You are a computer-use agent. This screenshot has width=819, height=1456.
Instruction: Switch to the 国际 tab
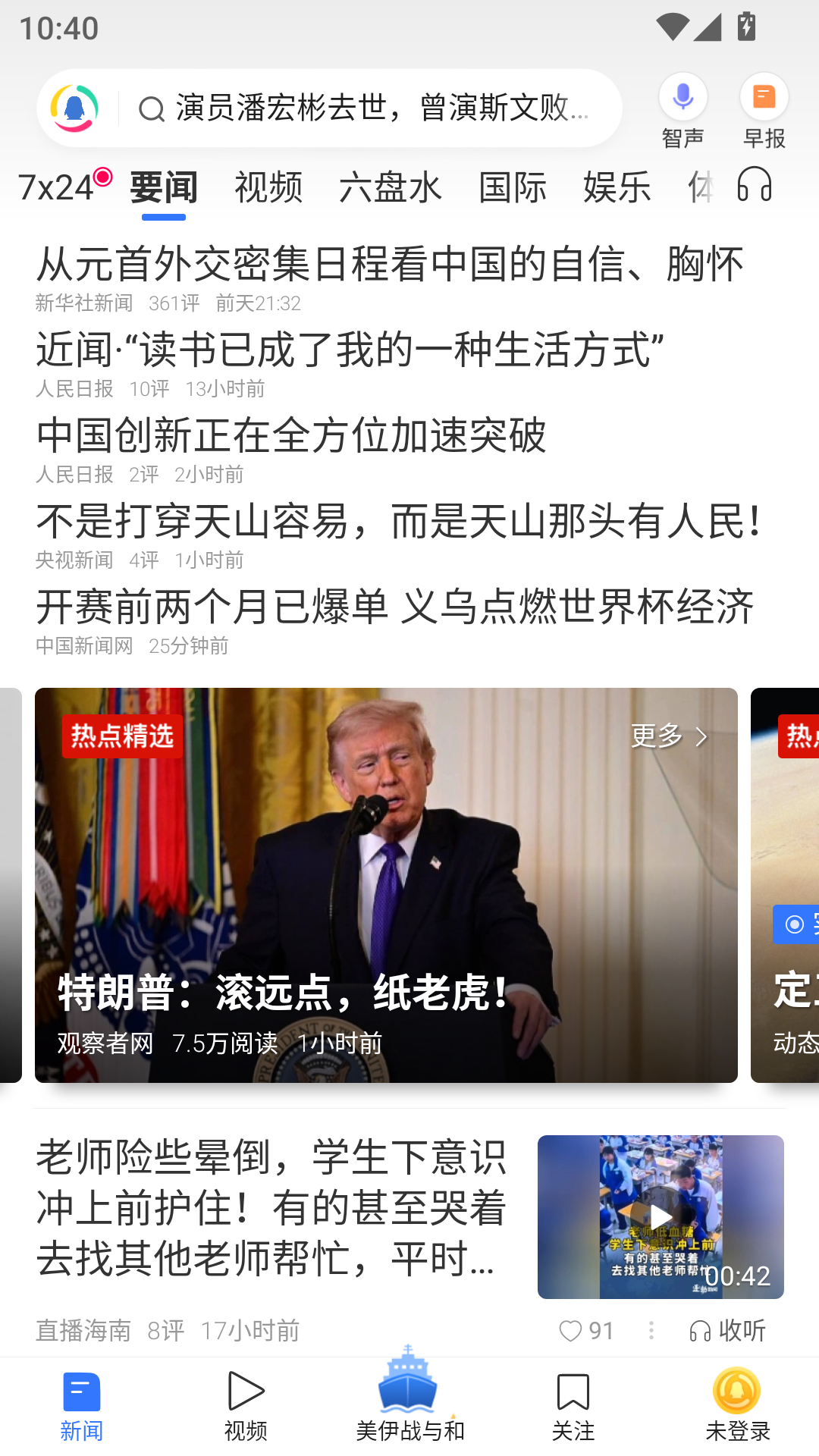(x=513, y=187)
